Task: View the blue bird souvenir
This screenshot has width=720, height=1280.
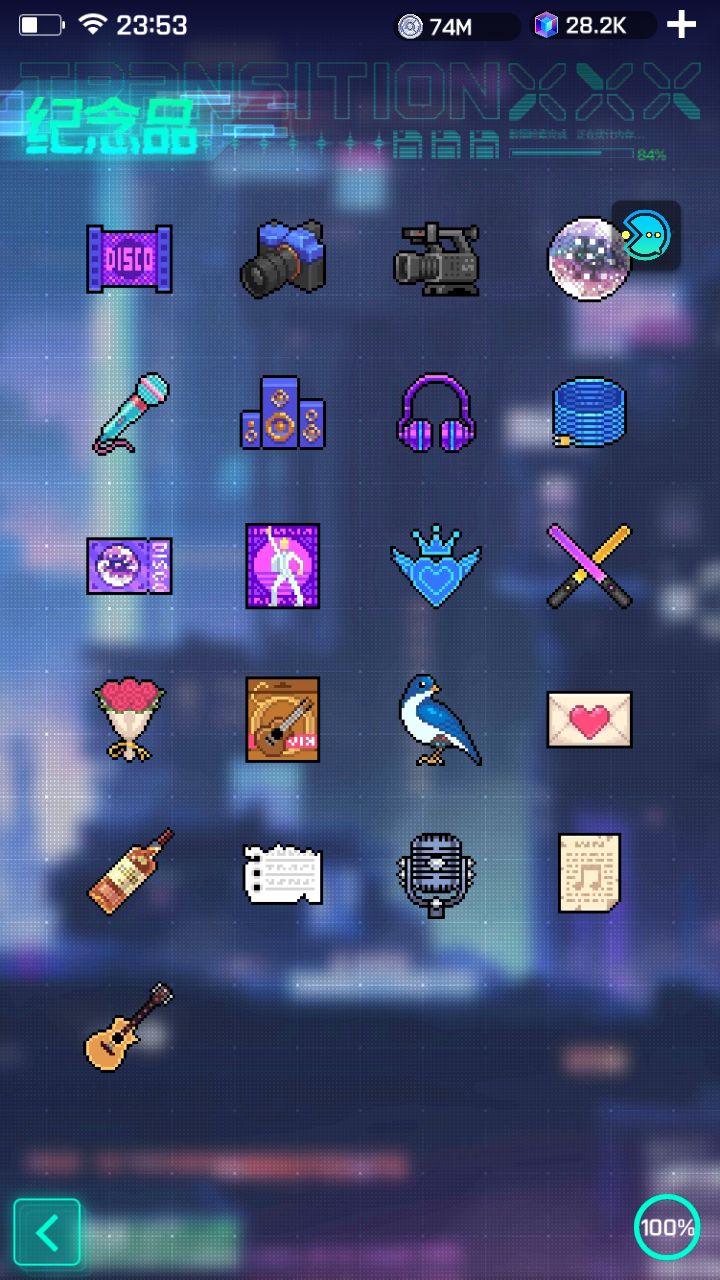Action: [x=436, y=722]
